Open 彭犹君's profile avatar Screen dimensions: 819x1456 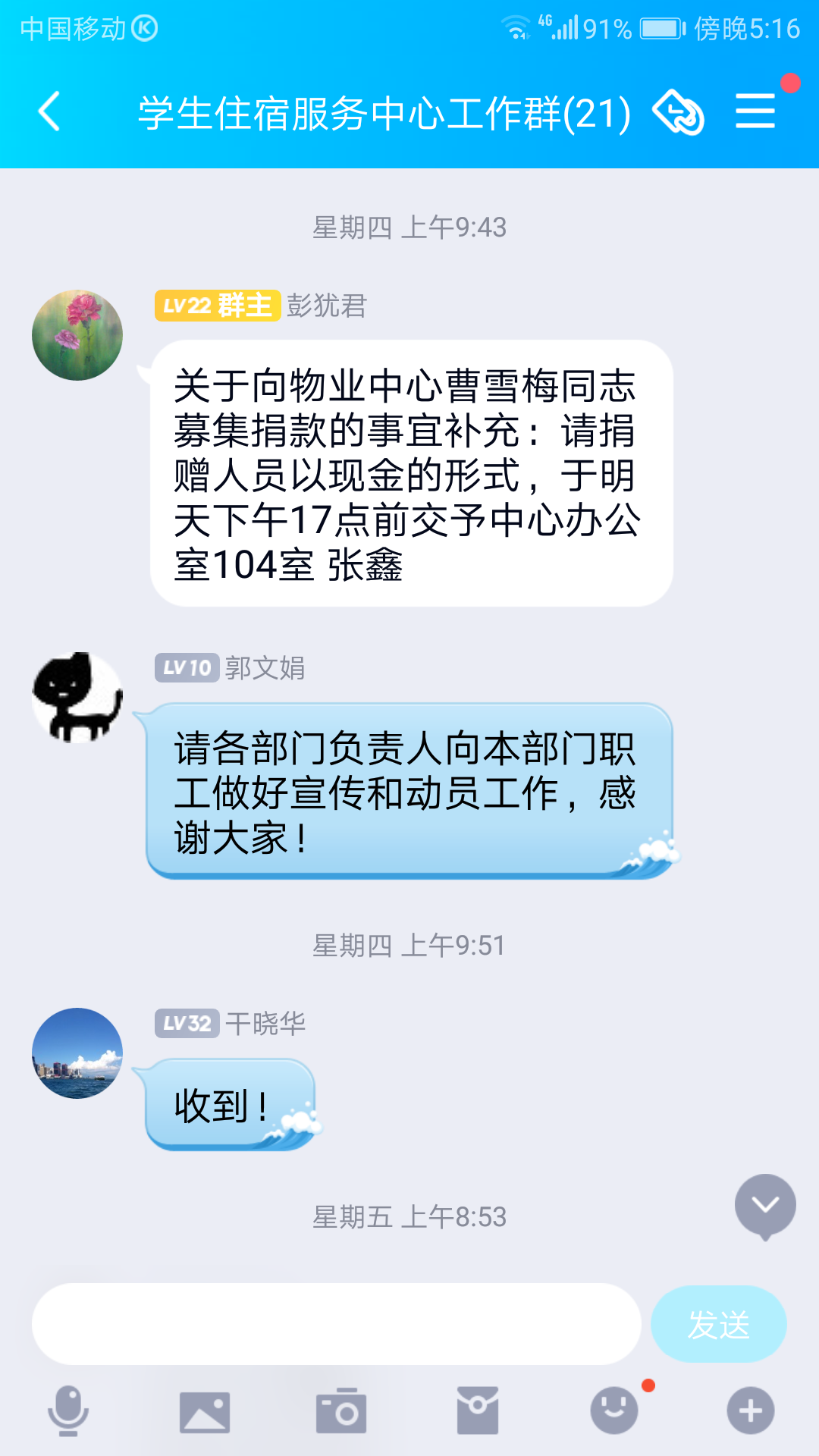point(77,335)
